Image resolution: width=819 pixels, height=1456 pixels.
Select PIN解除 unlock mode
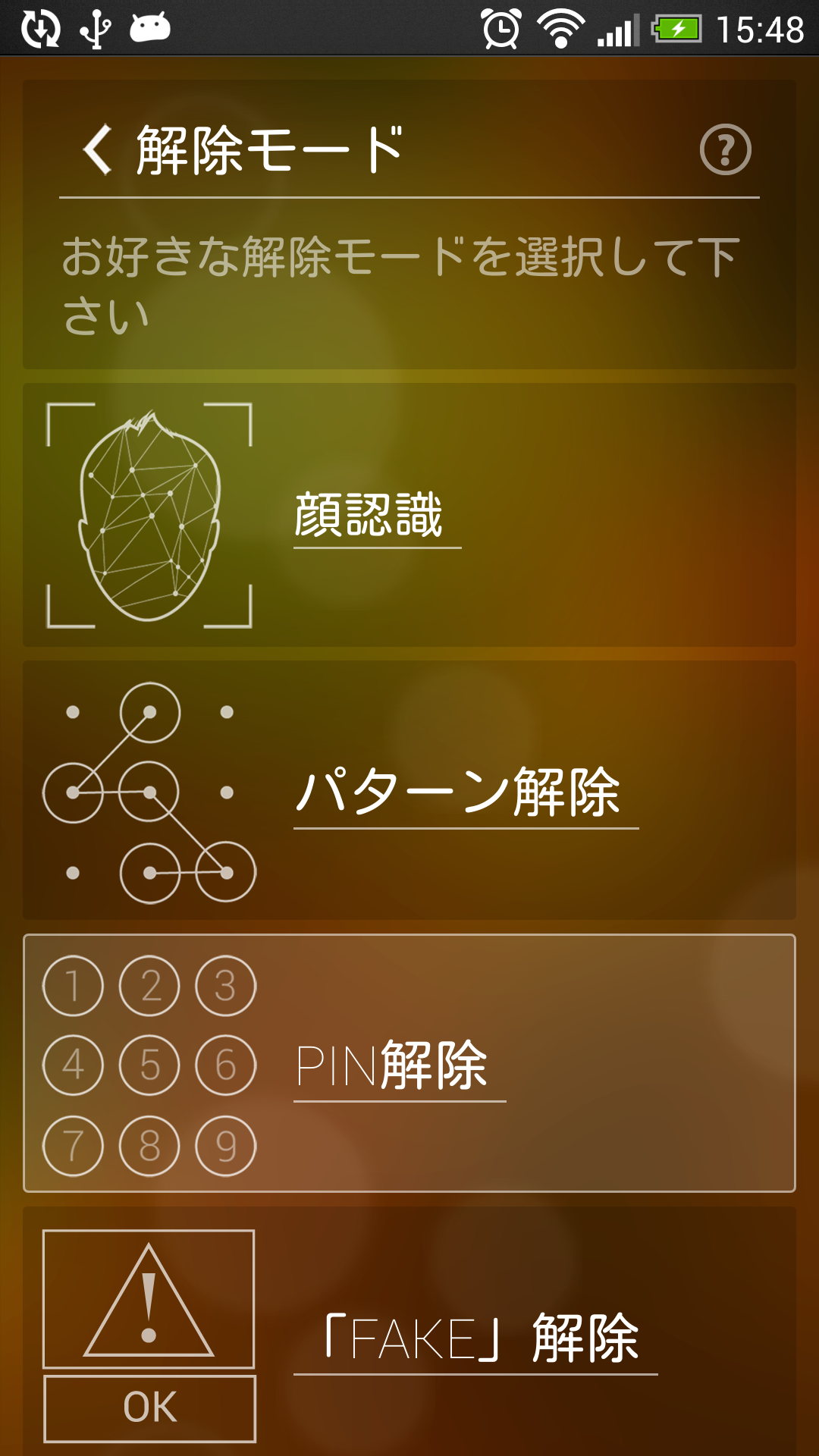point(409,1063)
